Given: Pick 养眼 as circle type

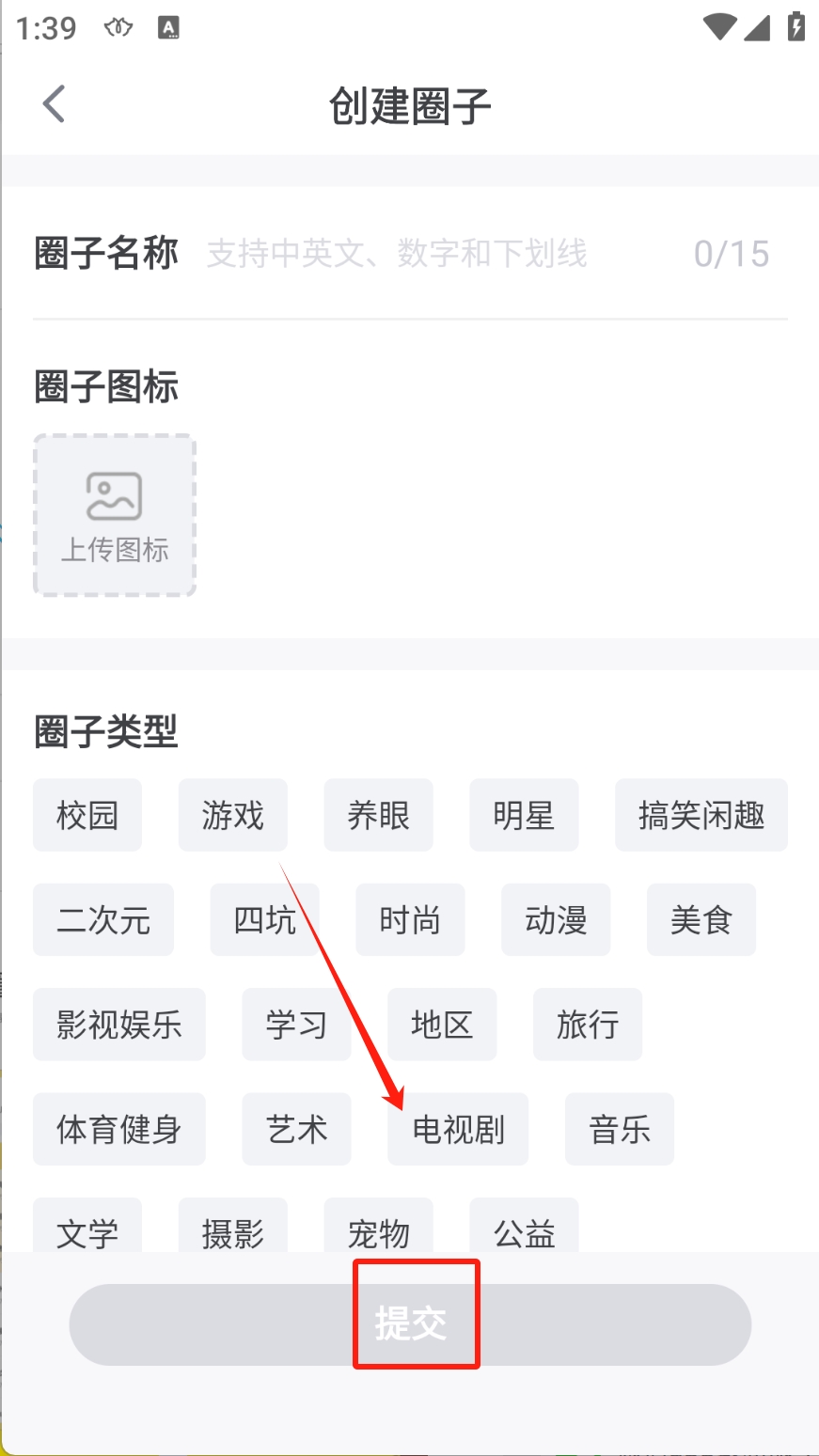Looking at the screenshot, I should click(378, 815).
